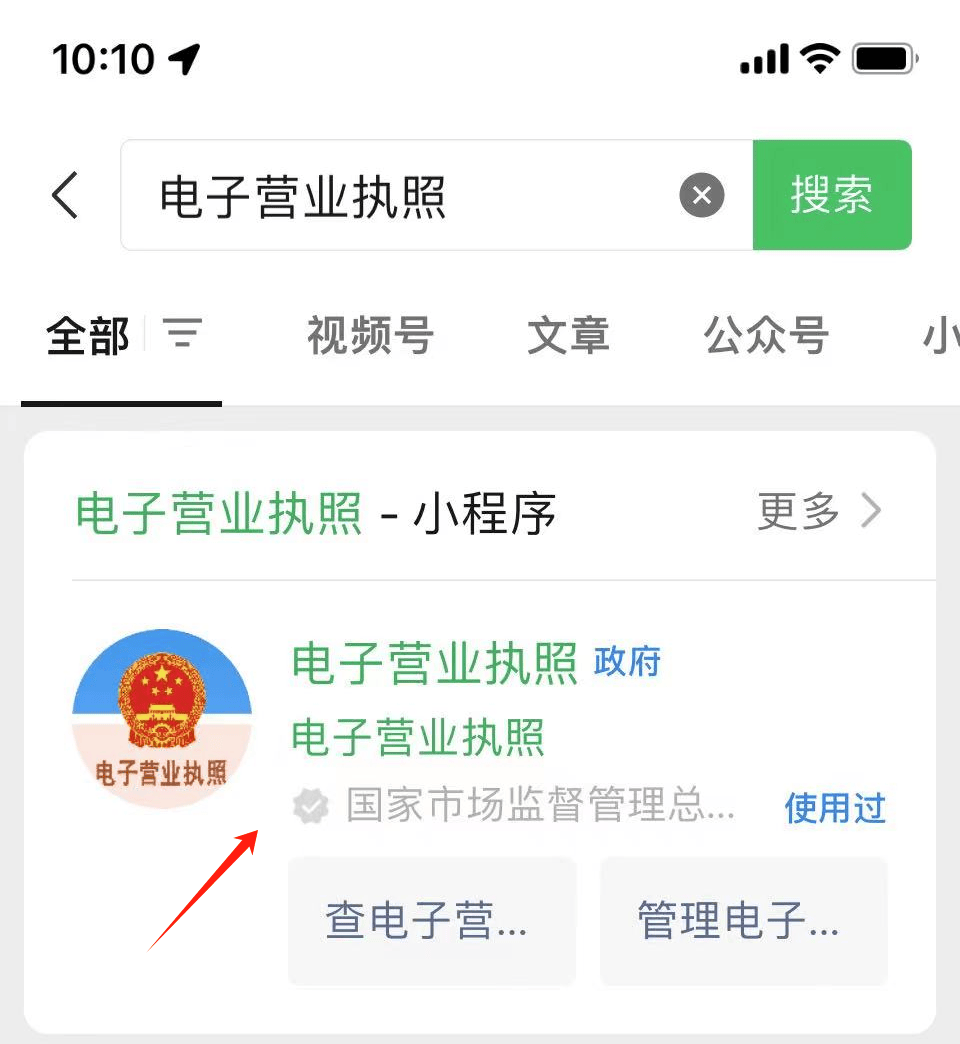Open the chevron beside 更多
This screenshot has width=960, height=1044.
coord(870,511)
